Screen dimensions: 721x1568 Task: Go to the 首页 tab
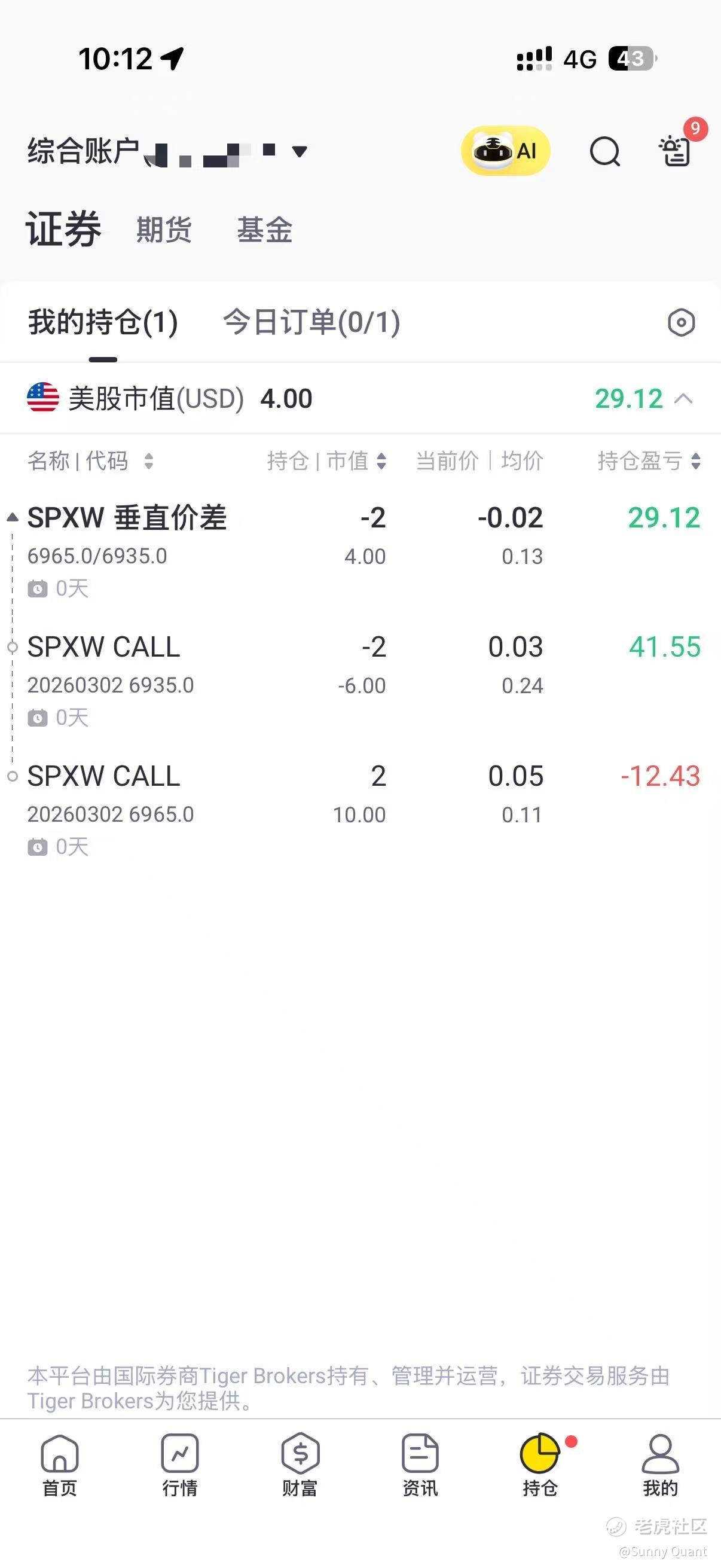pyautogui.click(x=60, y=1465)
